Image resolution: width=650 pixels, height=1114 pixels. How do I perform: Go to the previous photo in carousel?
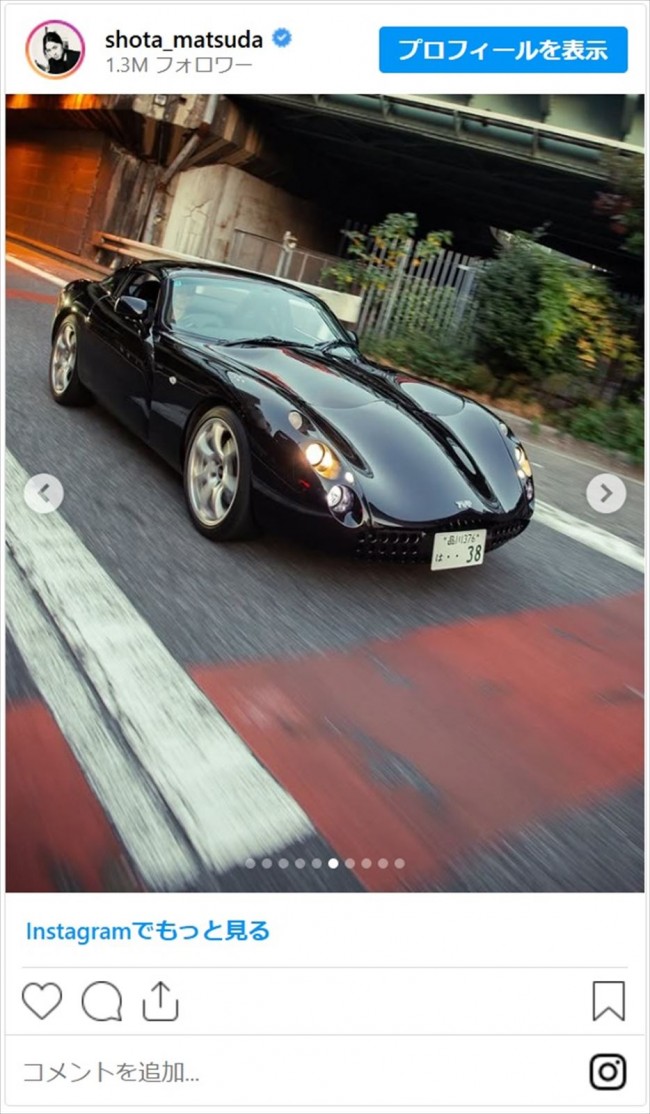point(43,493)
